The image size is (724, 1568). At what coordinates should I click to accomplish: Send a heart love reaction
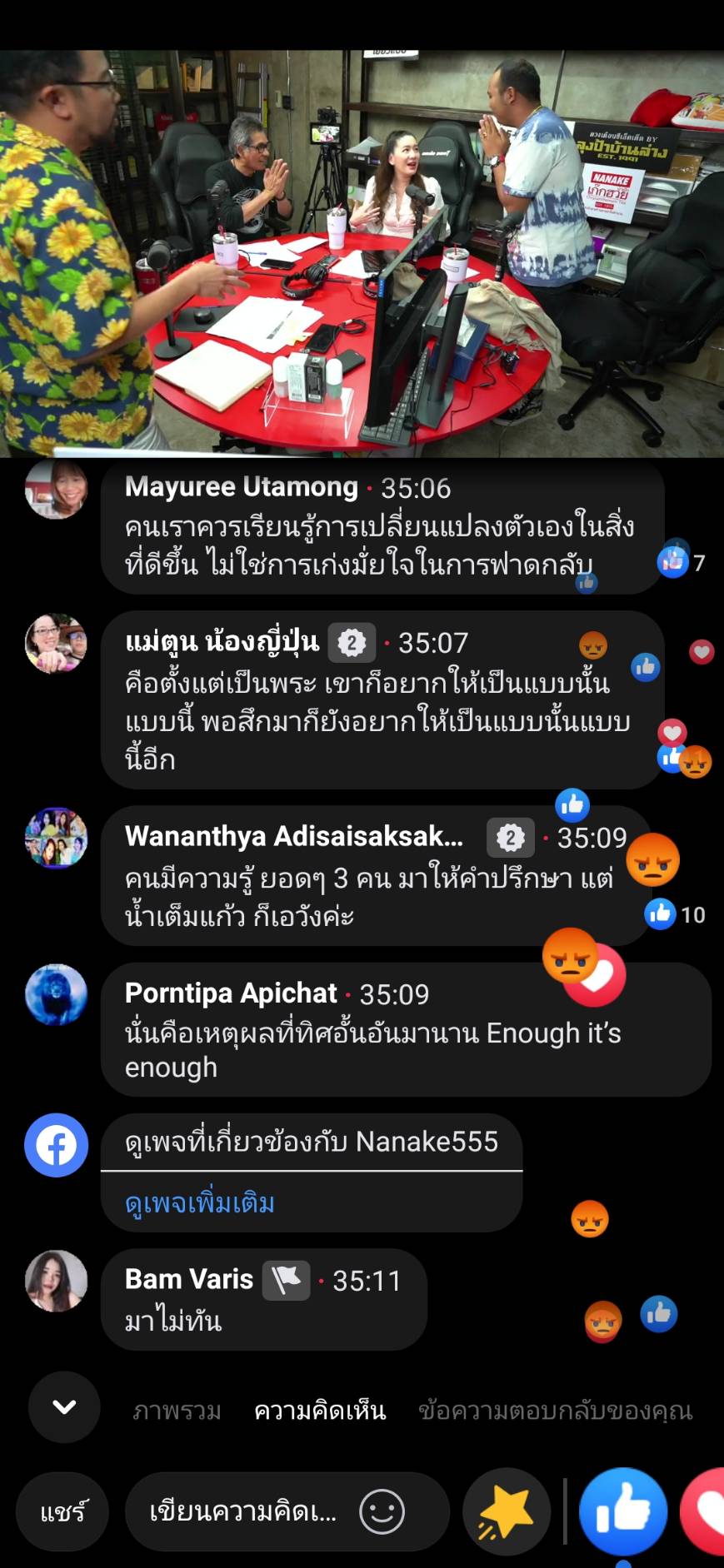click(x=707, y=1511)
